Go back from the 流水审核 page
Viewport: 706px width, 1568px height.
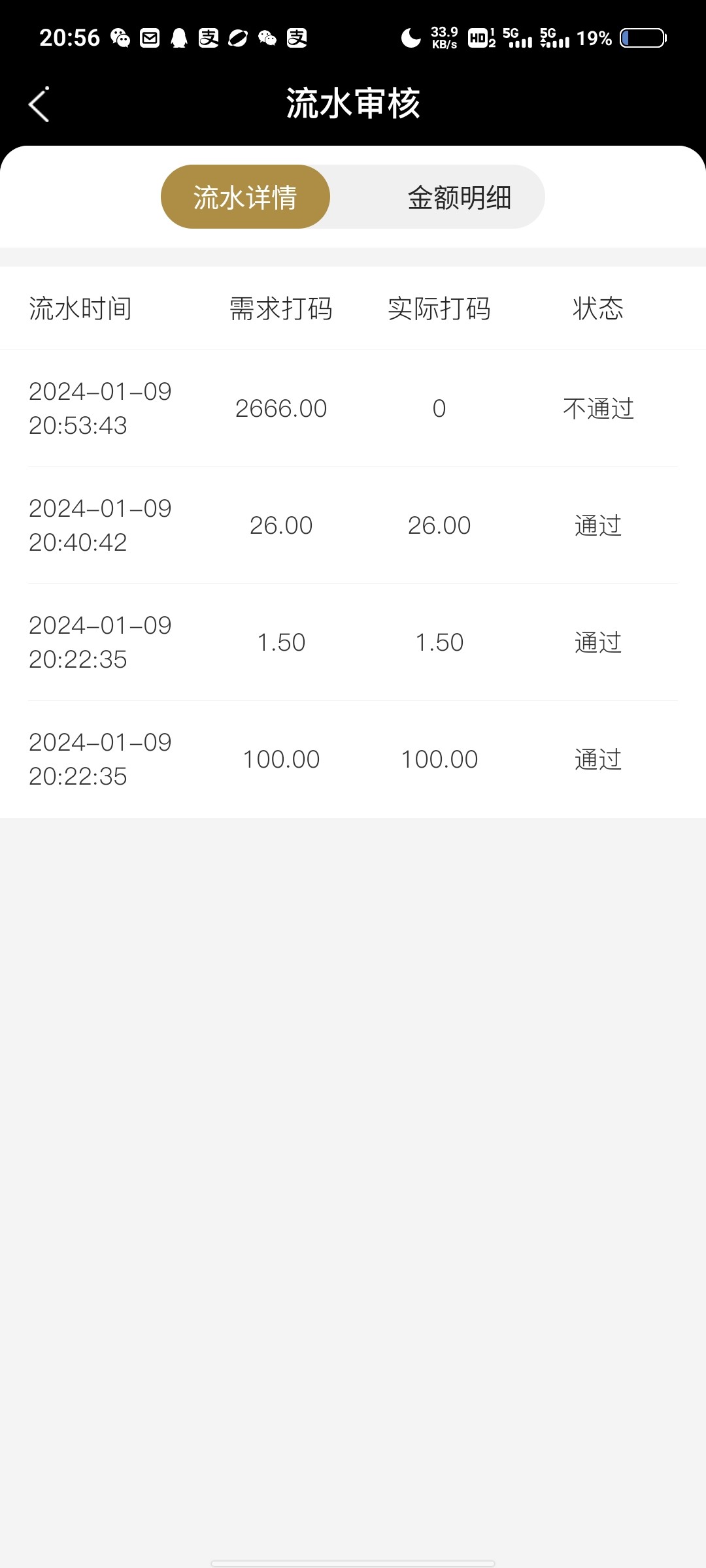pyautogui.click(x=39, y=105)
